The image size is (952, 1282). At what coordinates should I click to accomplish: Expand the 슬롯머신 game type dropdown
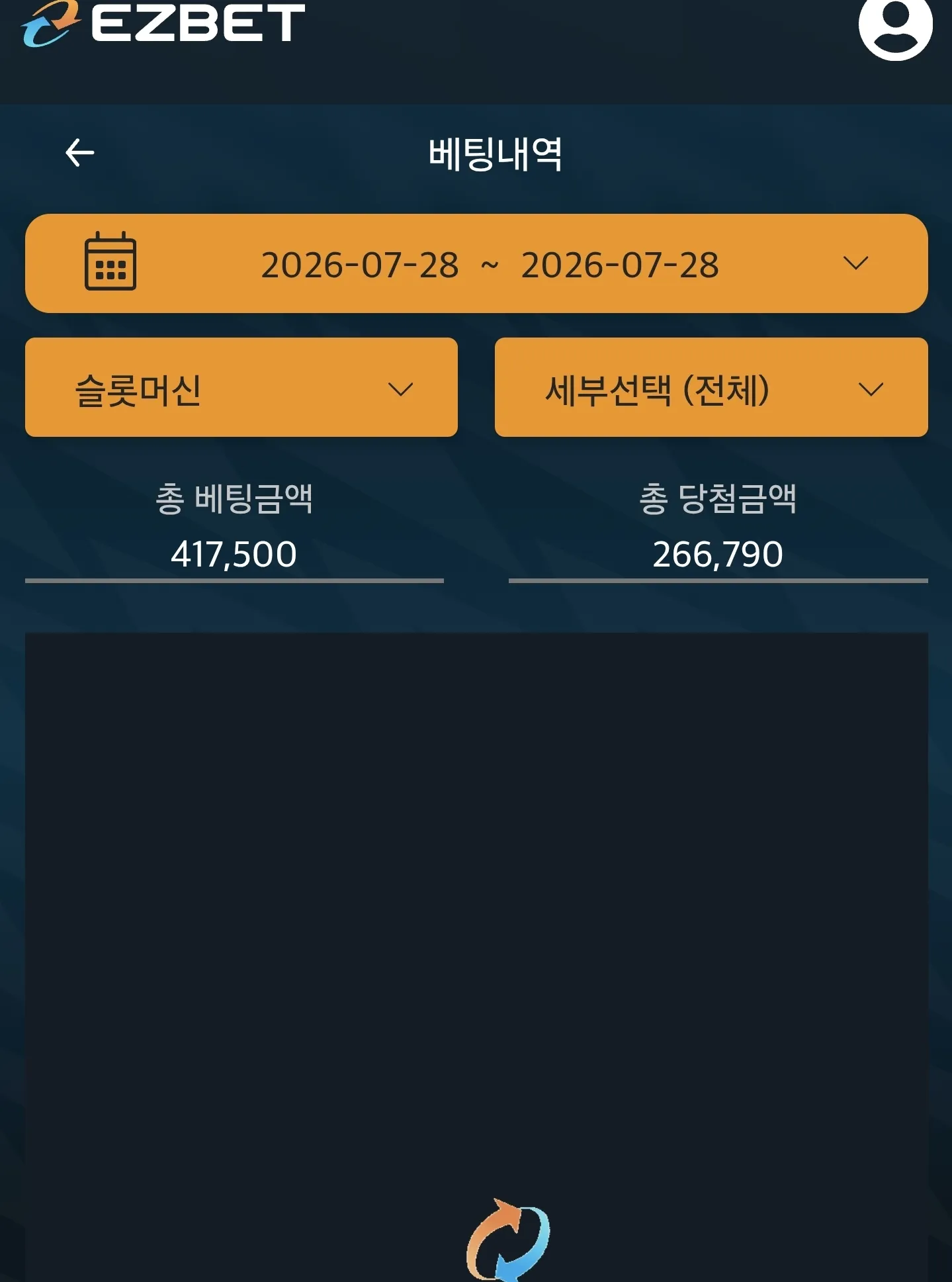(x=241, y=387)
